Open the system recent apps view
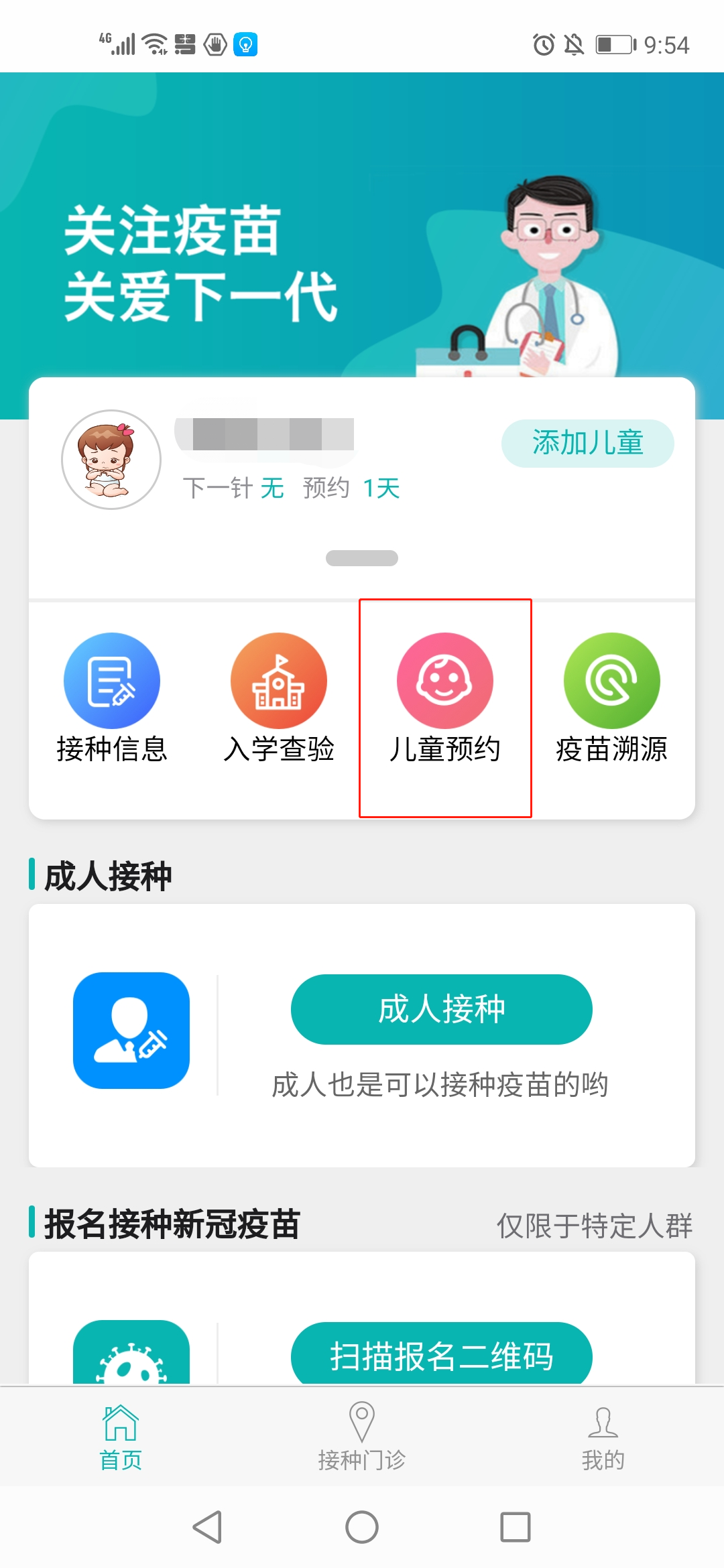 [x=516, y=1527]
